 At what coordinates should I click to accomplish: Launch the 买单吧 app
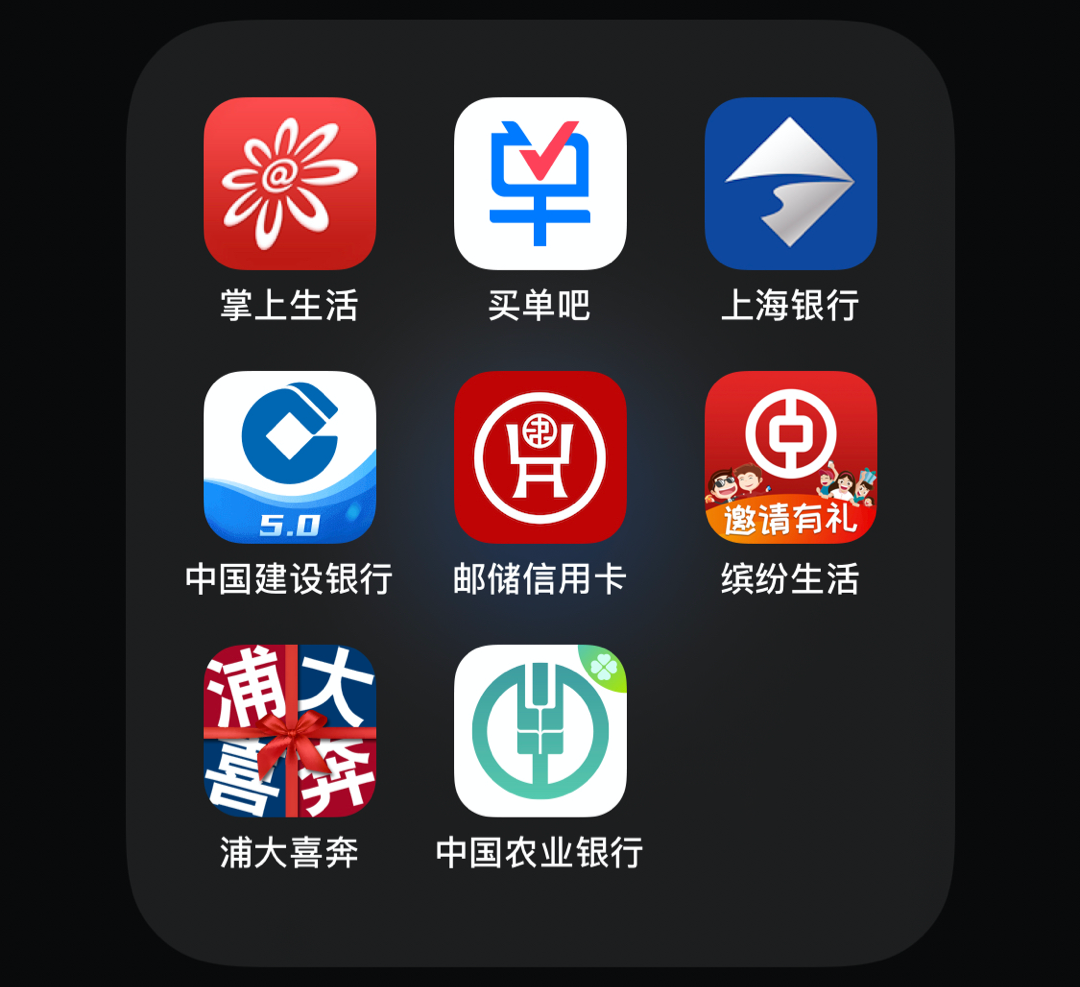pyautogui.click(x=540, y=183)
